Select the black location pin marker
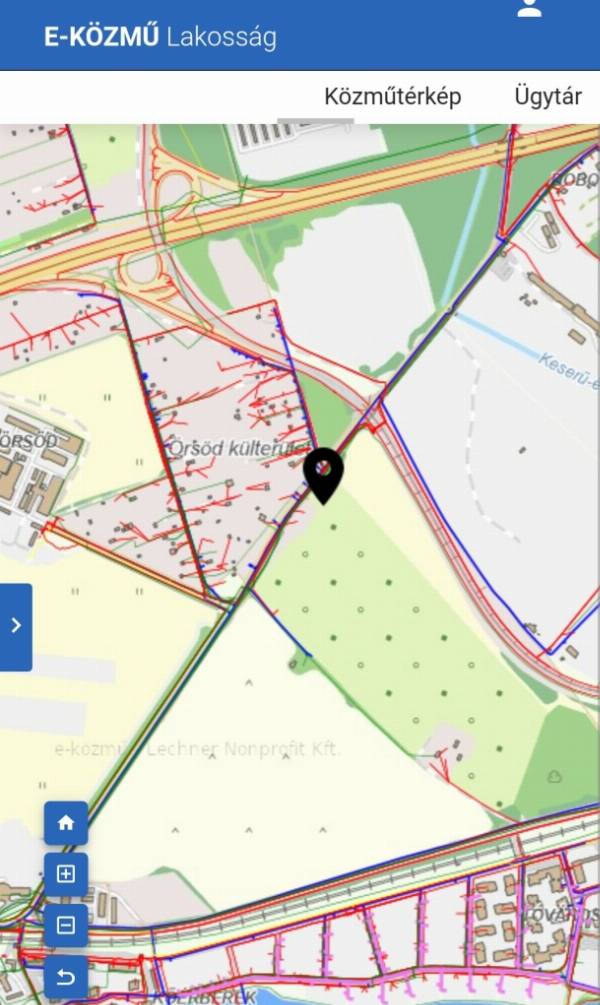 pyautogui.click(x=324, y=476)
